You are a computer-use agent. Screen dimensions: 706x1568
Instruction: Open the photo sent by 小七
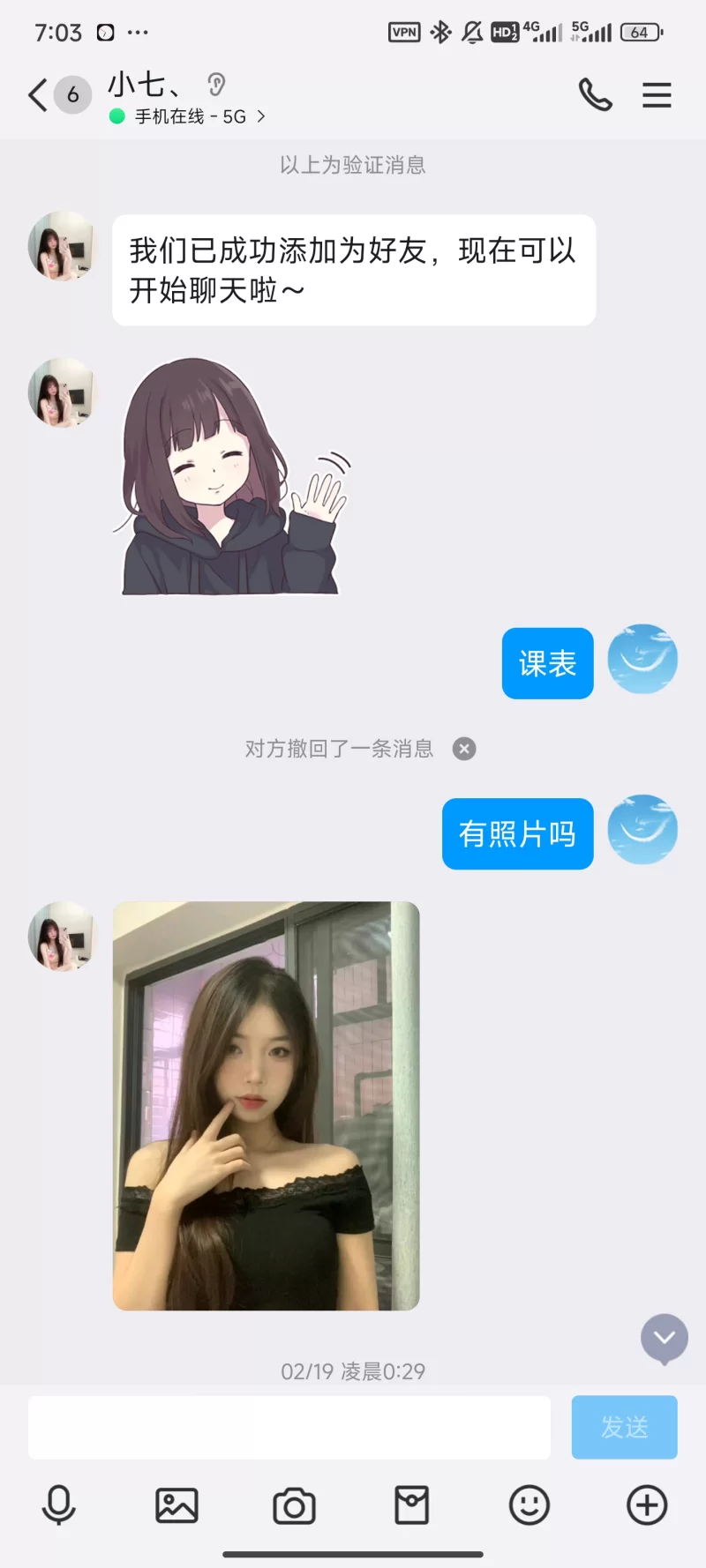266,1105
